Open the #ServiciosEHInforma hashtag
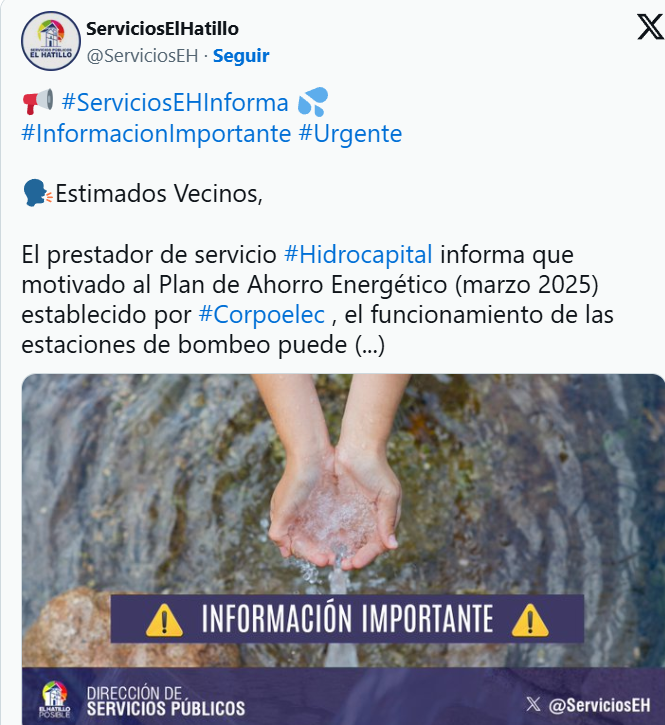This screenshot has height=725, width=665. (x=174, y=102)
